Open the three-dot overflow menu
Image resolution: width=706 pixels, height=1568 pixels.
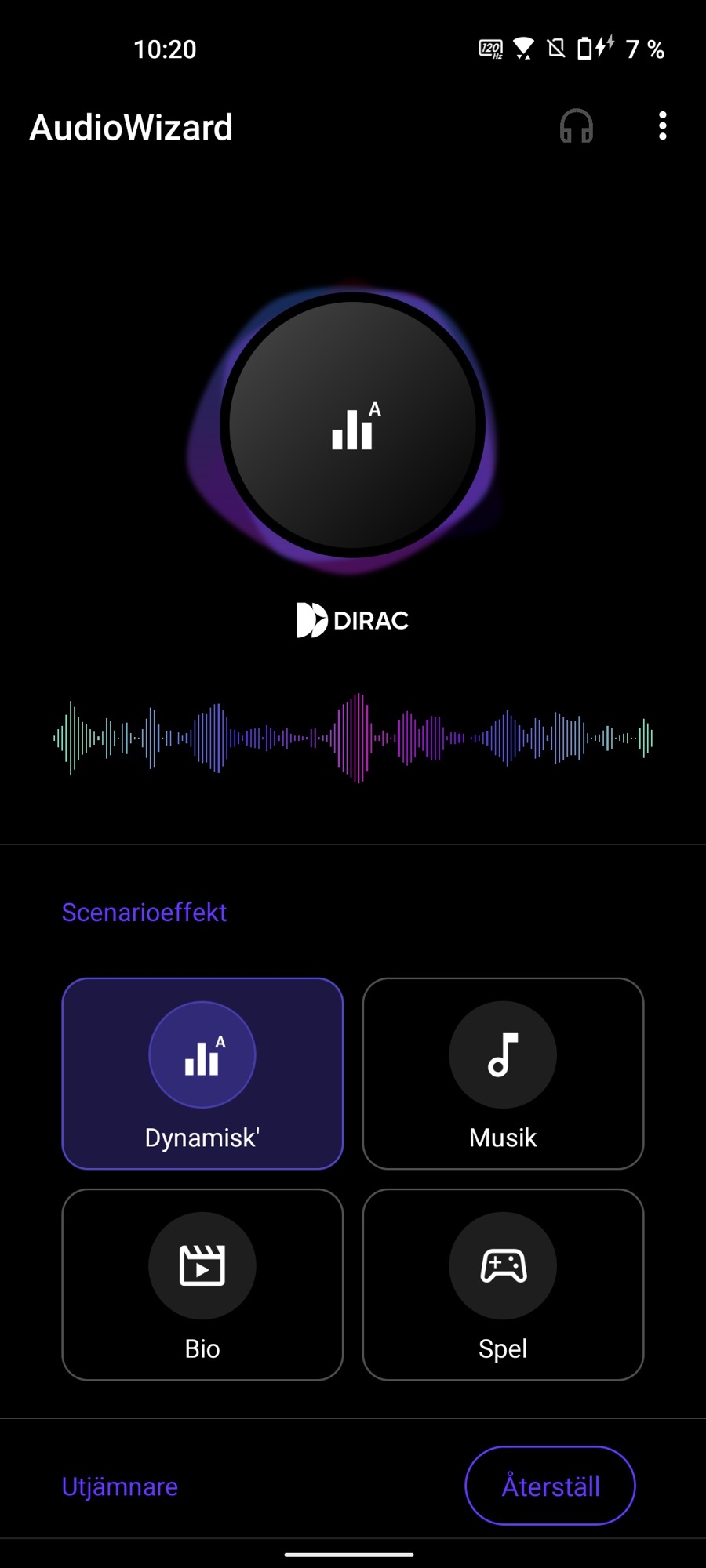point(663,126)
